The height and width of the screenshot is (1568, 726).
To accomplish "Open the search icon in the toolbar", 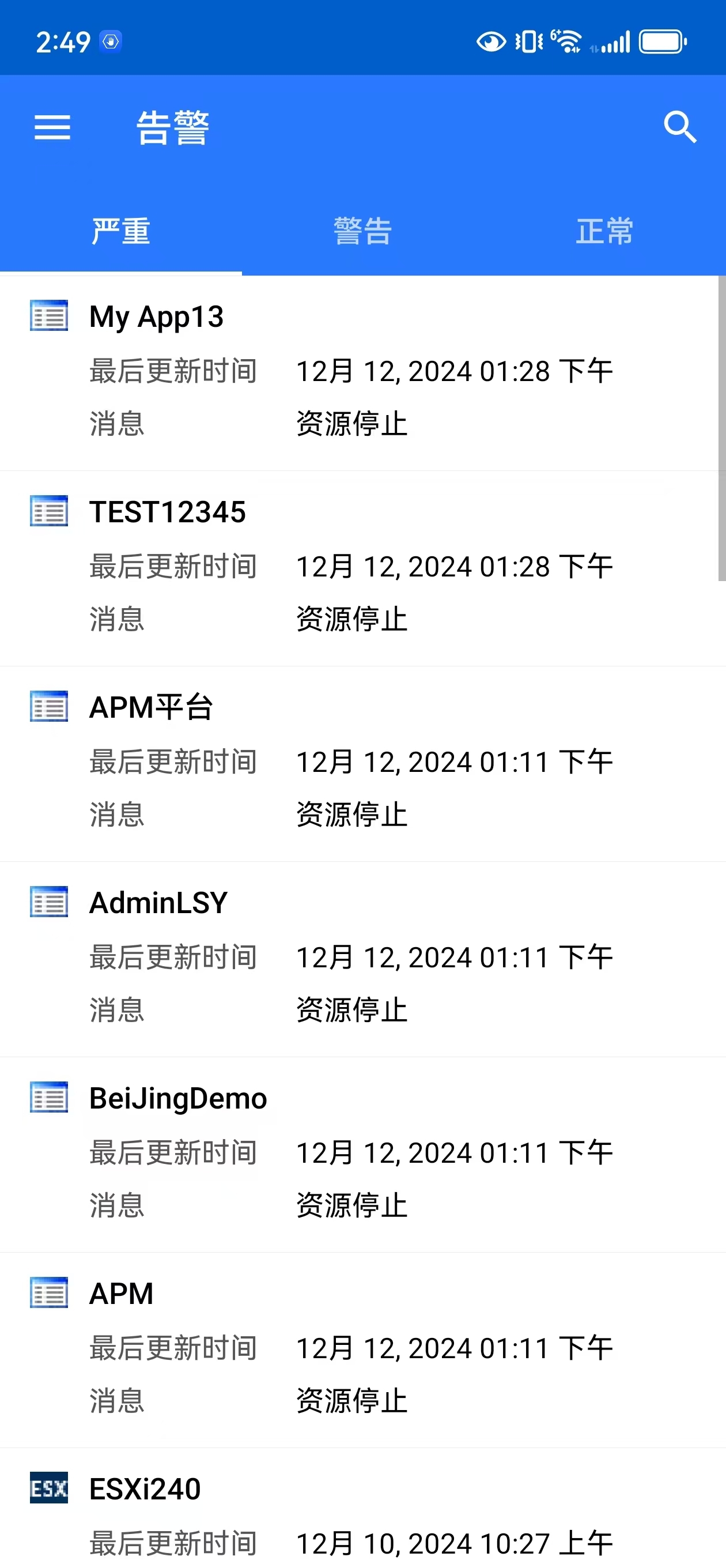I will [679, 128].
